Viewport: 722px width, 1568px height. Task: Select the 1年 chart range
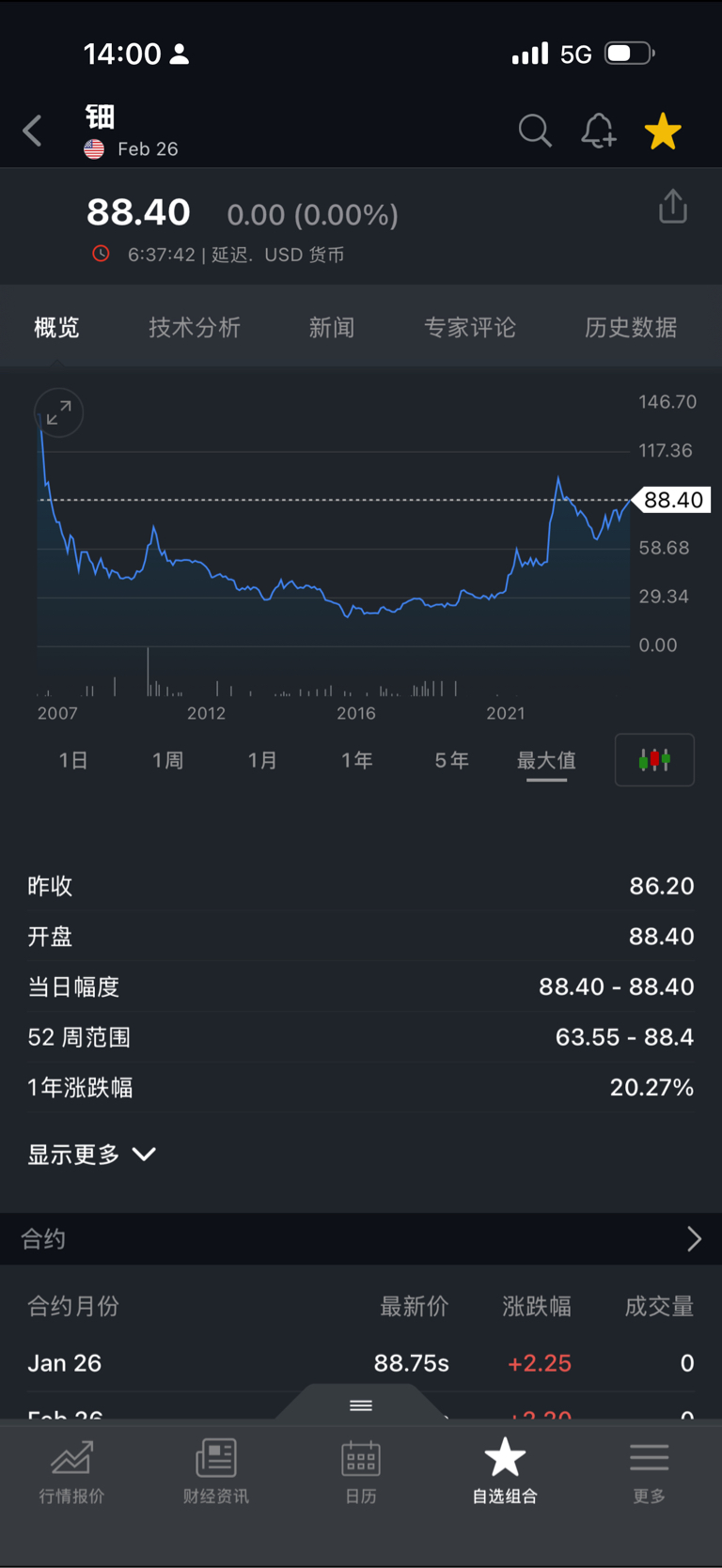[357, 760]
